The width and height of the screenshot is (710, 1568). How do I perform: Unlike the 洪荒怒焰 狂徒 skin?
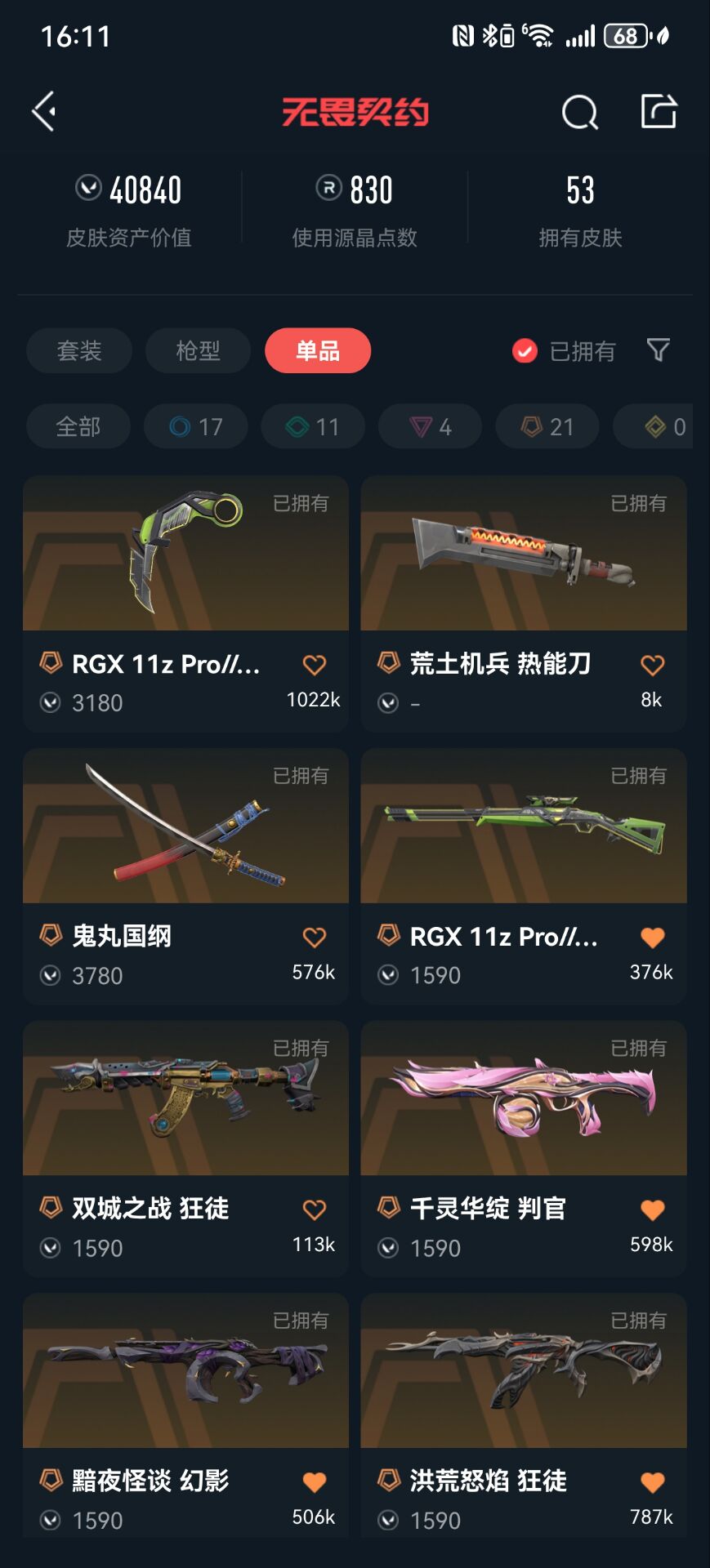652,1481
